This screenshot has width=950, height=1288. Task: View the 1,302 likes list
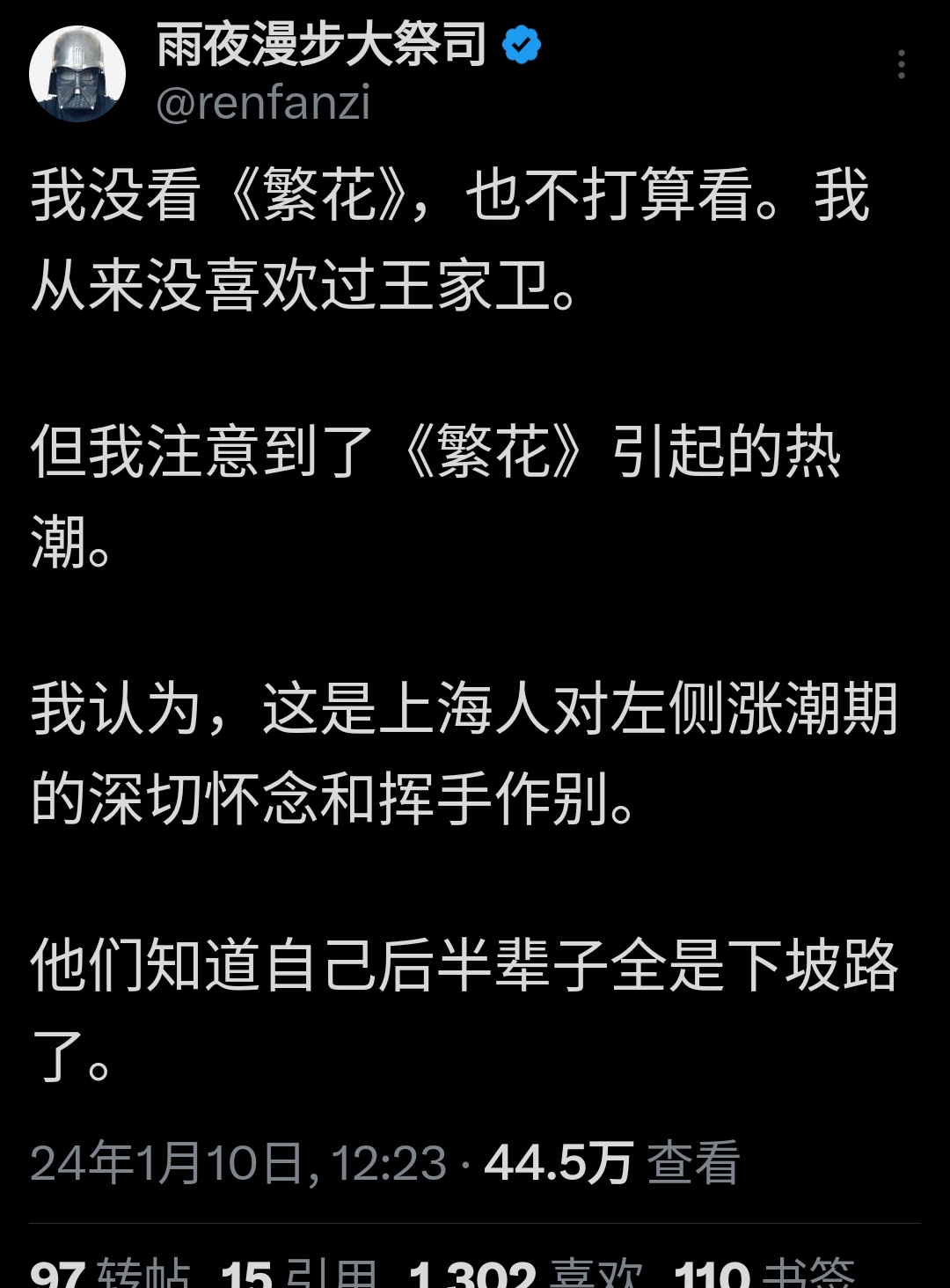(525, 1274)
